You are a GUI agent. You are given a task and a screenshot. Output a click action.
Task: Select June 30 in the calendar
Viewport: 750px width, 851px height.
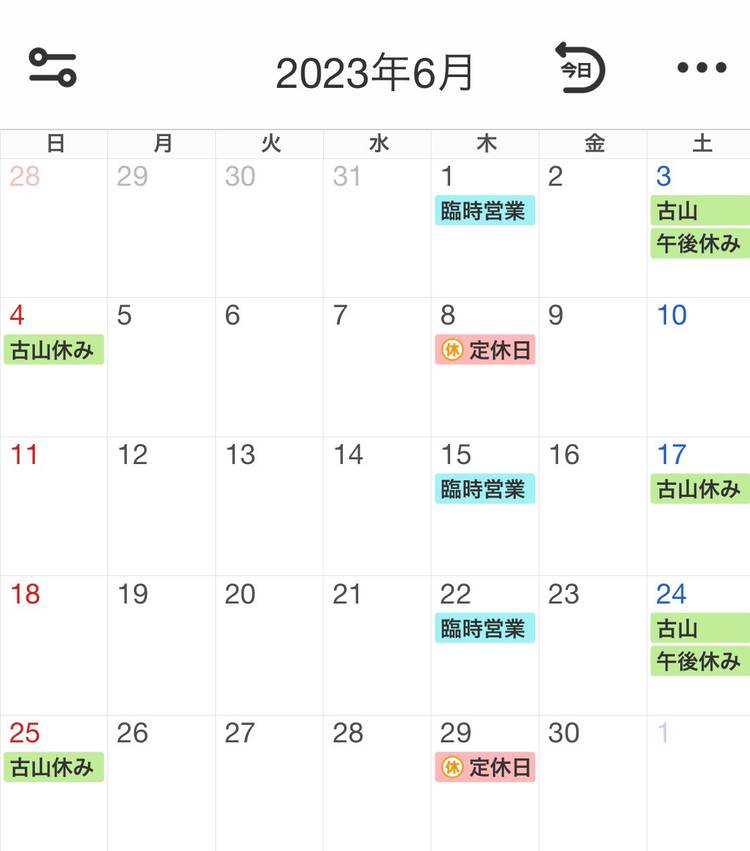[592, 784]
